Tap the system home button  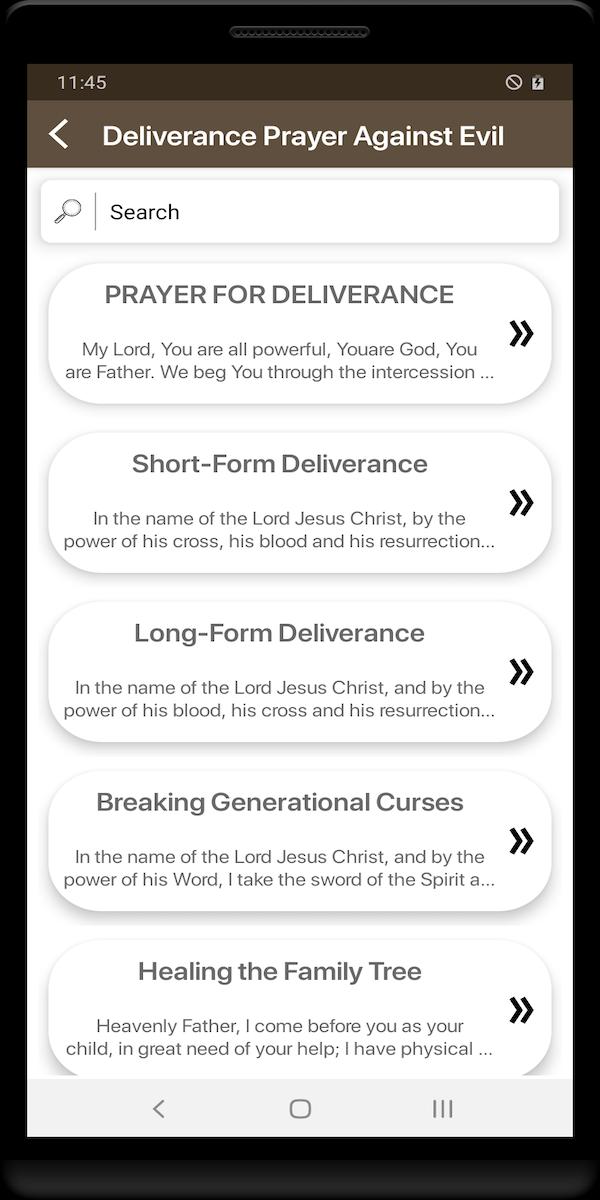(300, 1108)
